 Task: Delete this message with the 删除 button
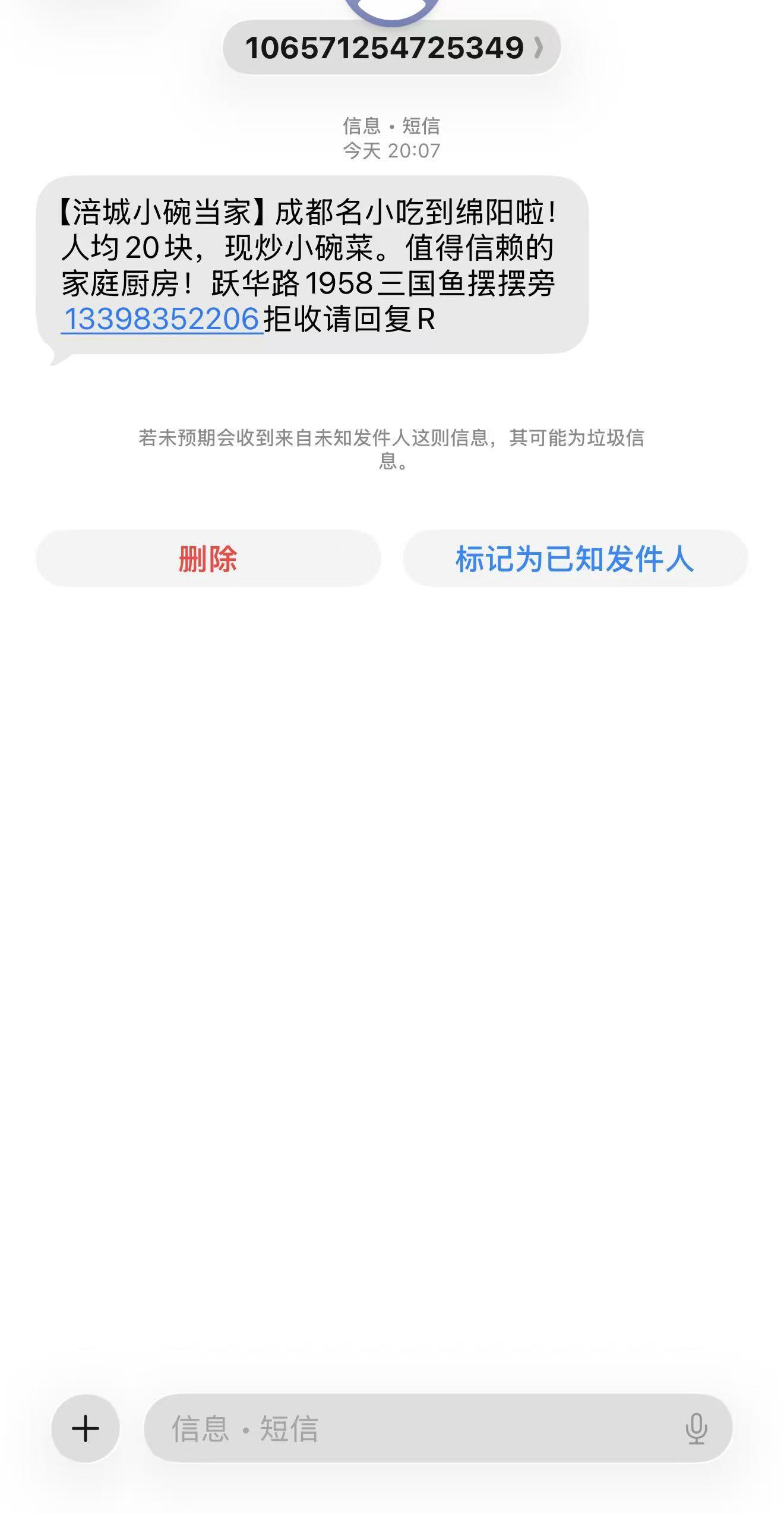pyautogui.click(x=208, y=559)
